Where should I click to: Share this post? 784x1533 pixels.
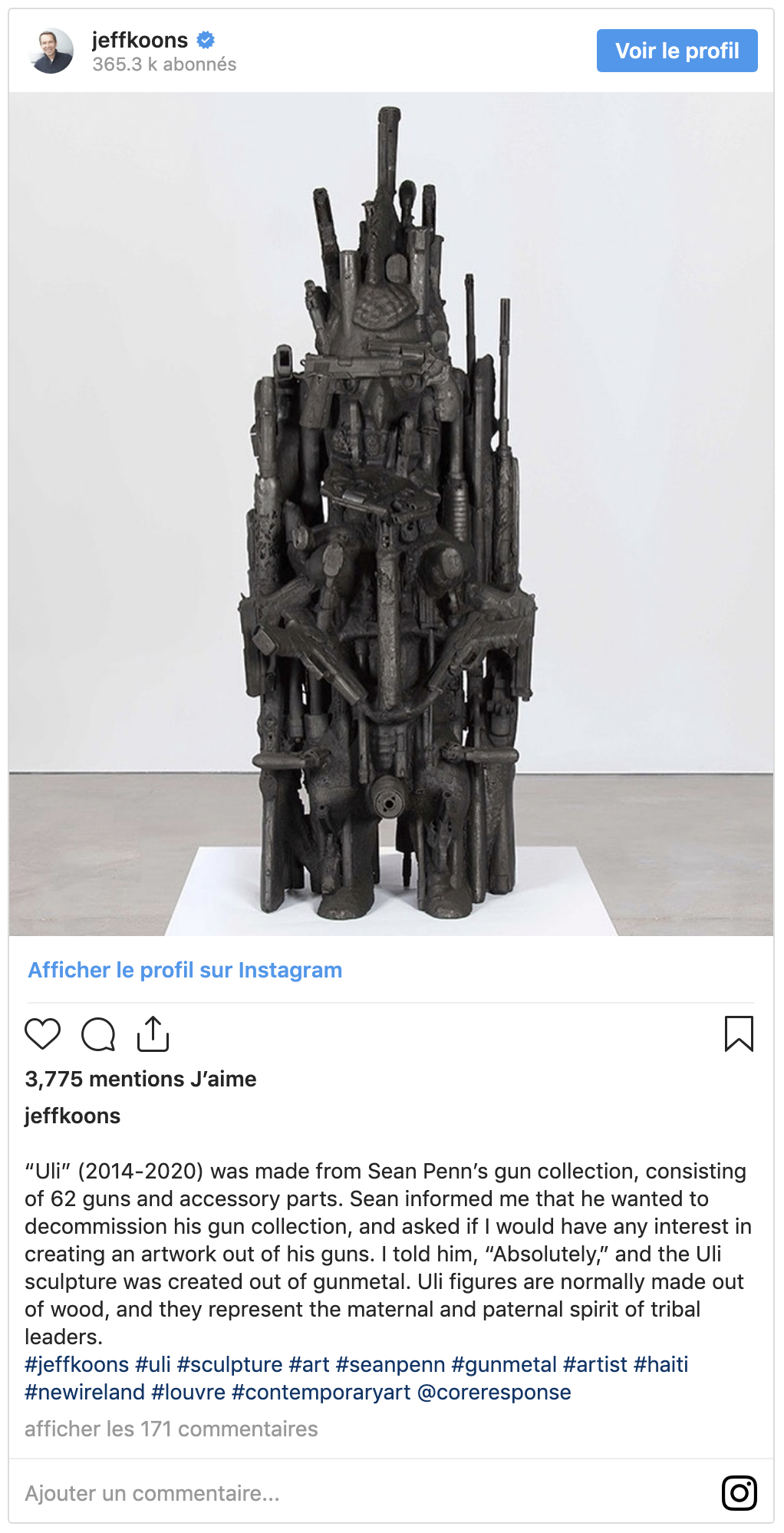click(153, 1034)
